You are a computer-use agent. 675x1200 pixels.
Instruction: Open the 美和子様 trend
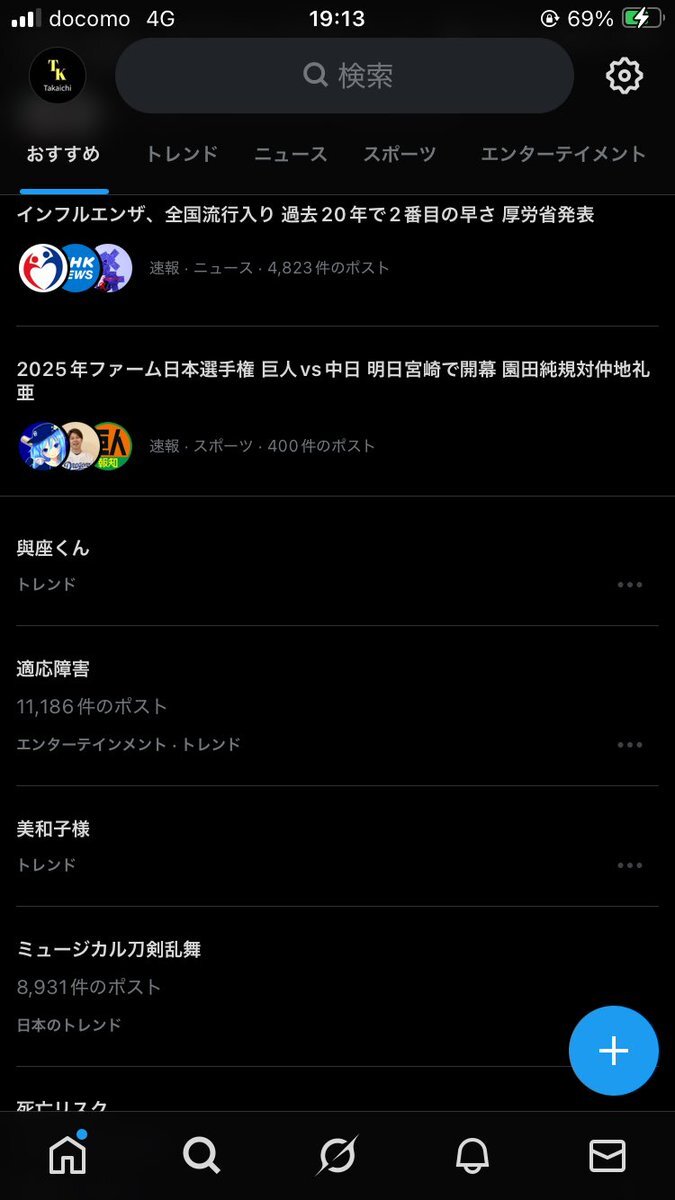click(54, 830)
